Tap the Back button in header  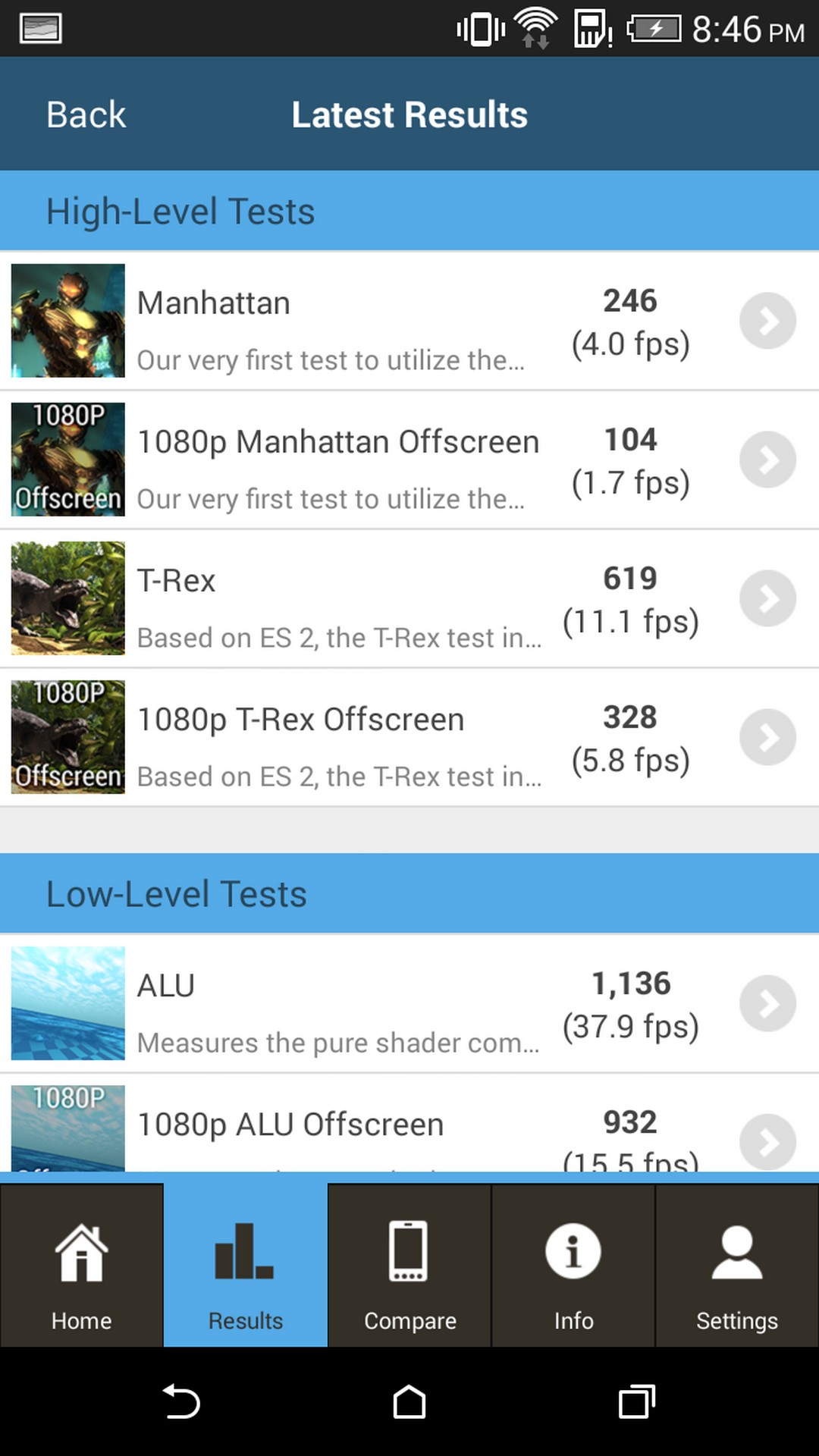(x=86, y=115)
